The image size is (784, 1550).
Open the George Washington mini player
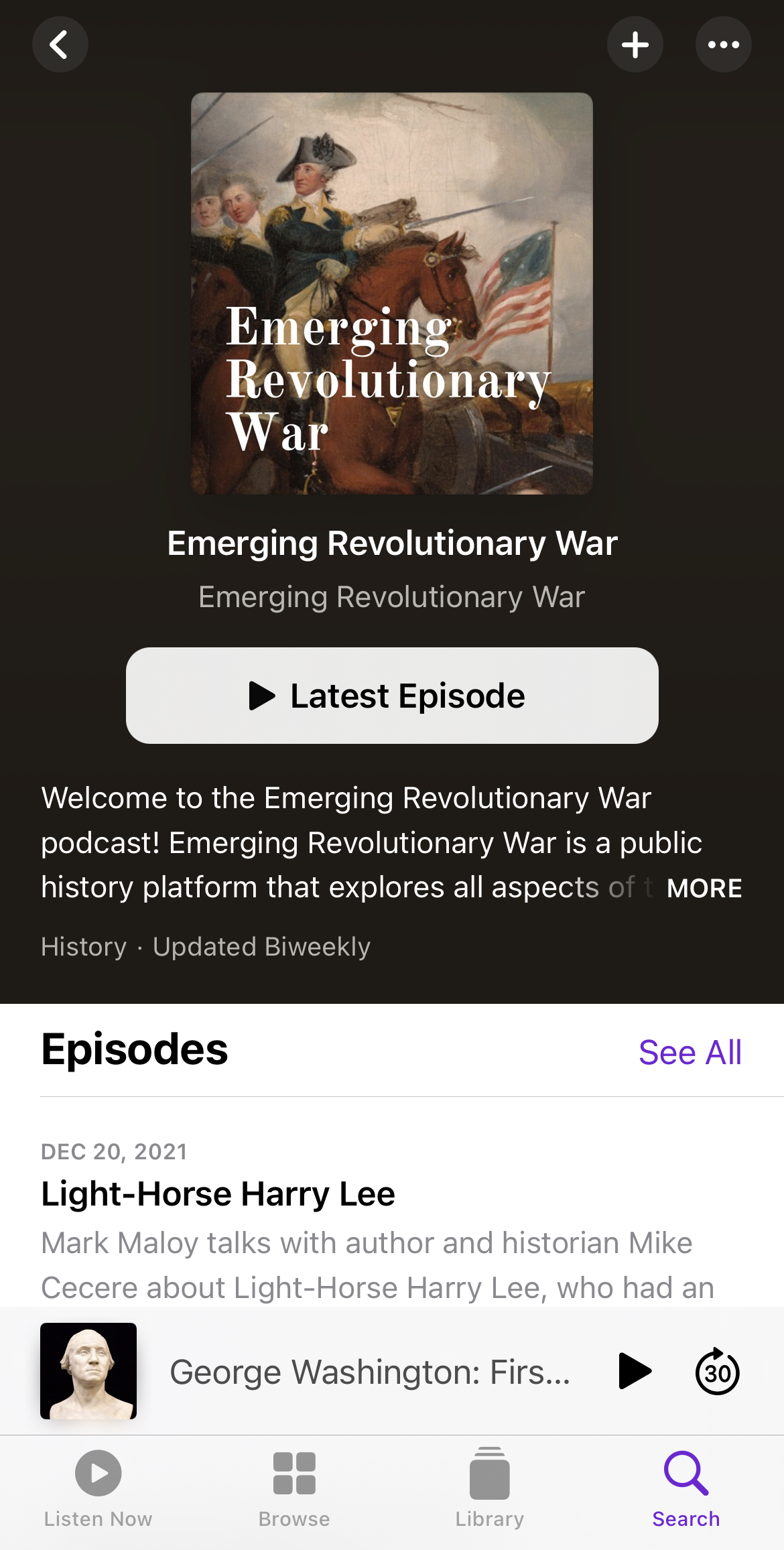(369, 1372)
